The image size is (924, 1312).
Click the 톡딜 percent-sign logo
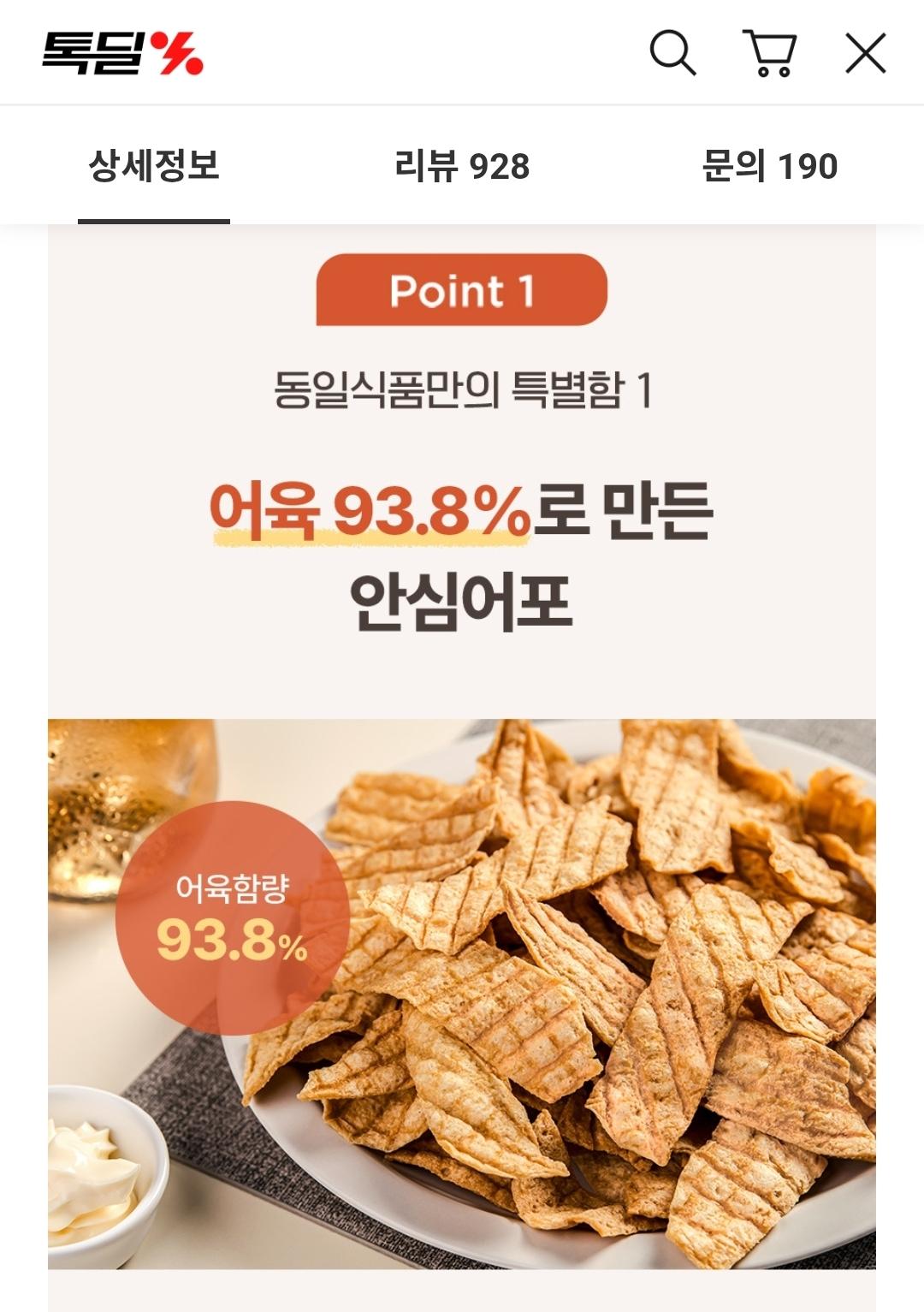point(120,53)
